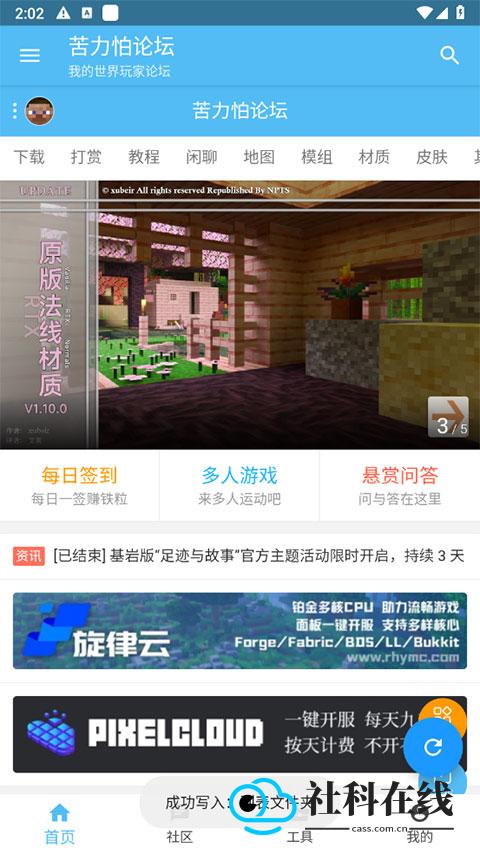The width and height of the screenshot is (480, 854).
Task: Switch to the 首页 bottom tab
Action: click(59, 824)
